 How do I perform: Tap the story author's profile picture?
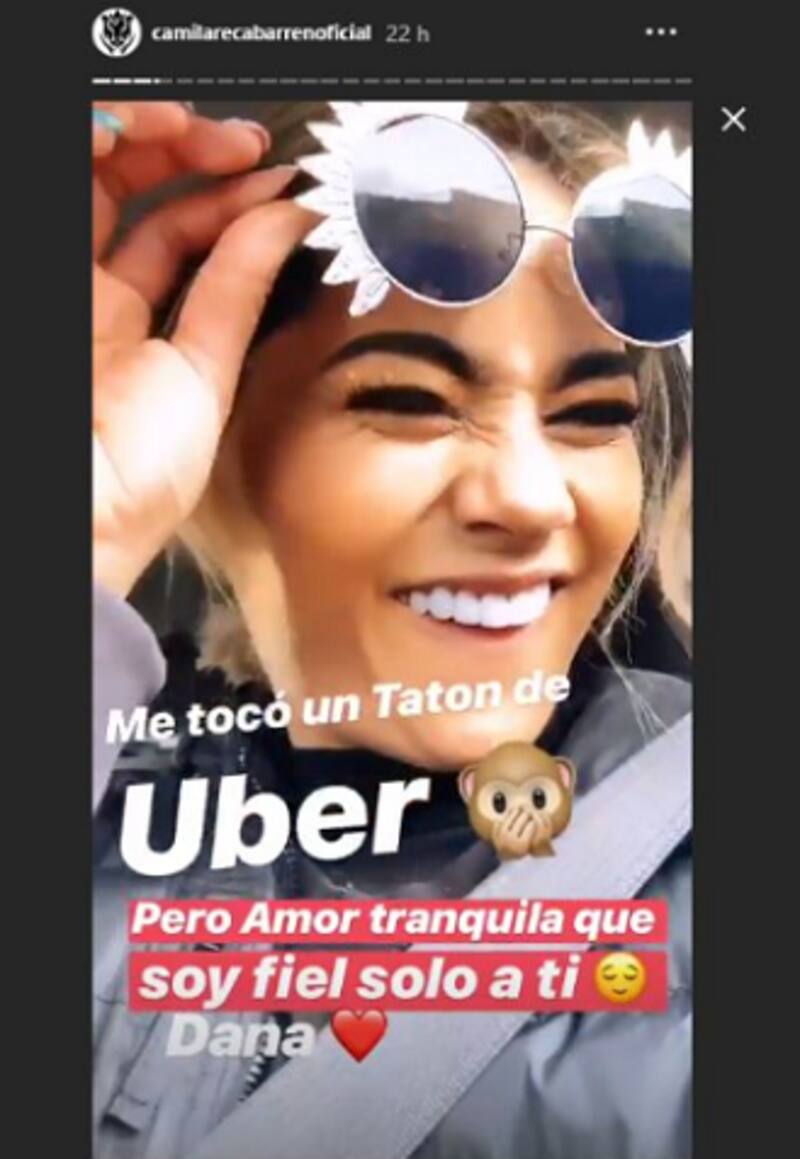[x=117, y=33]
